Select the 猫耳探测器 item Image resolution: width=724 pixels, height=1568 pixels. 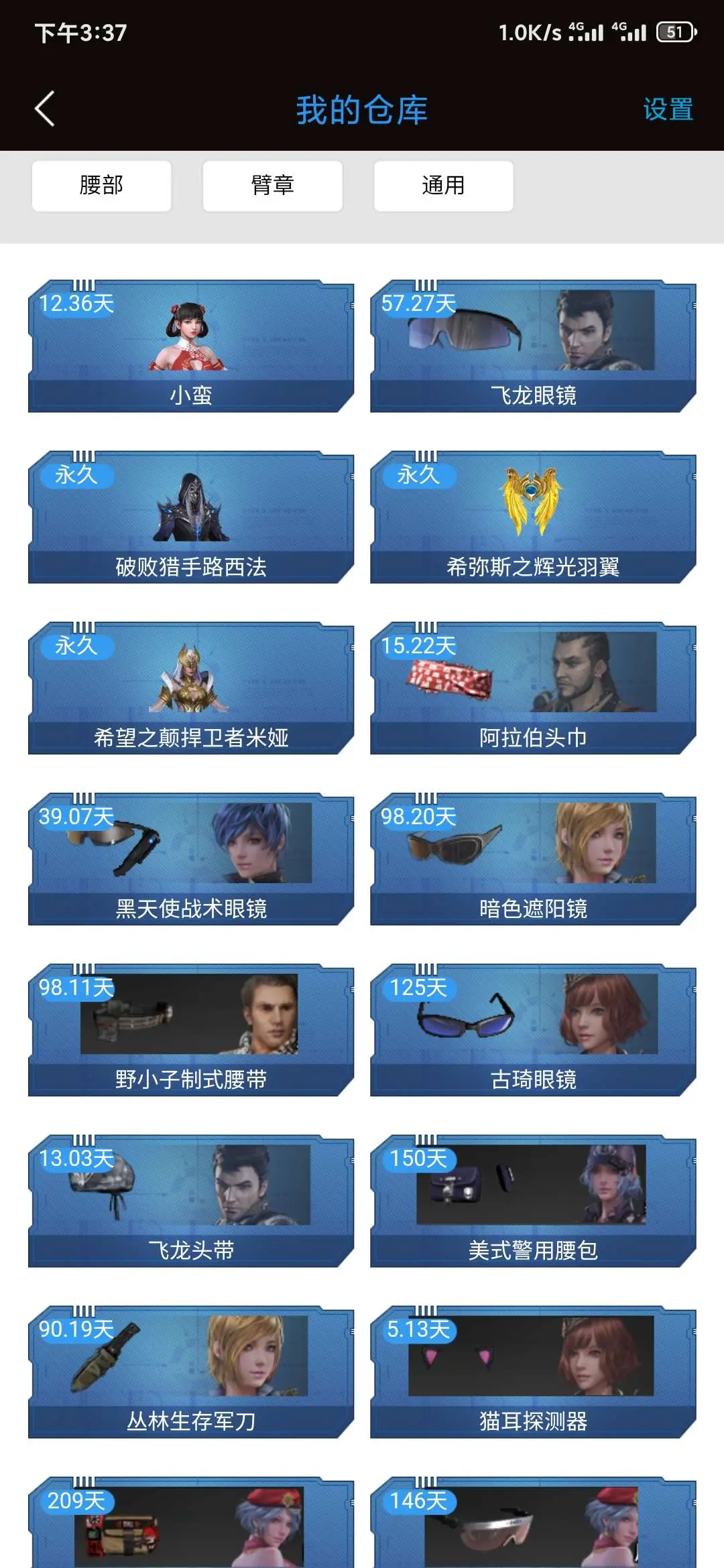(533, 1371)
